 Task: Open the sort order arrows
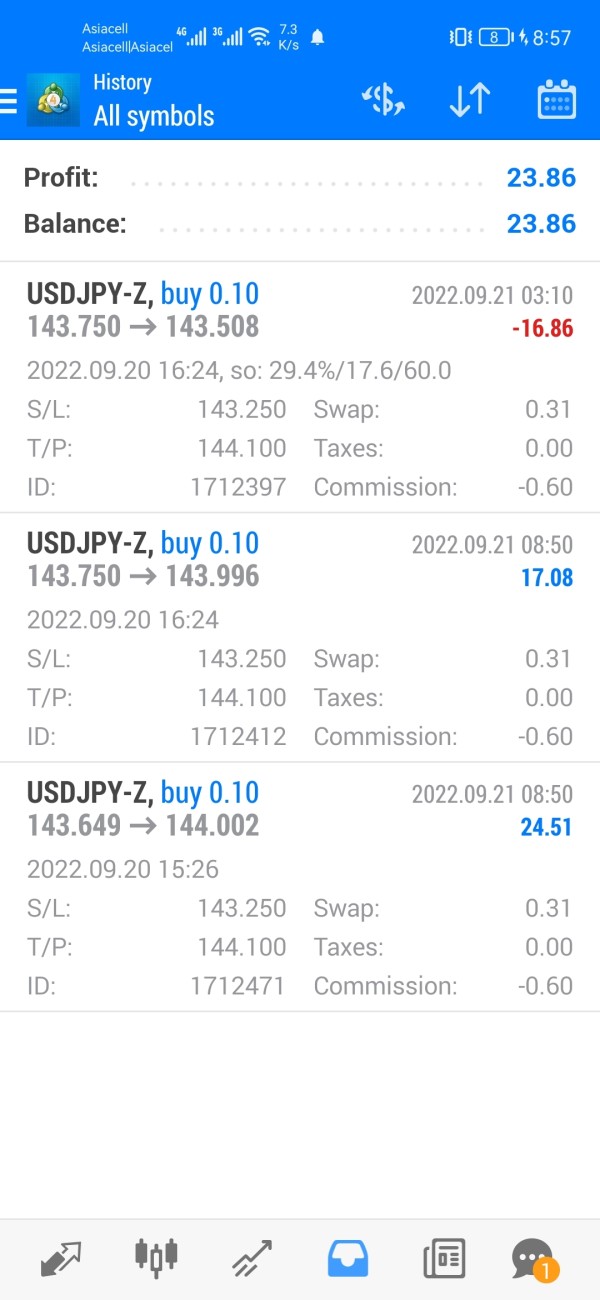469,100
